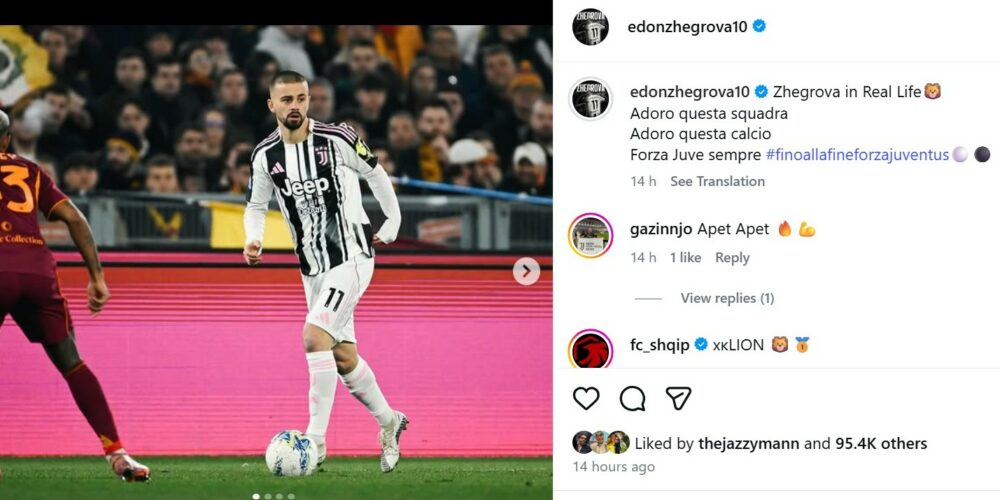Tap See Translation under caption
This screenshot has height=500, width=1000.
[717, 181]
